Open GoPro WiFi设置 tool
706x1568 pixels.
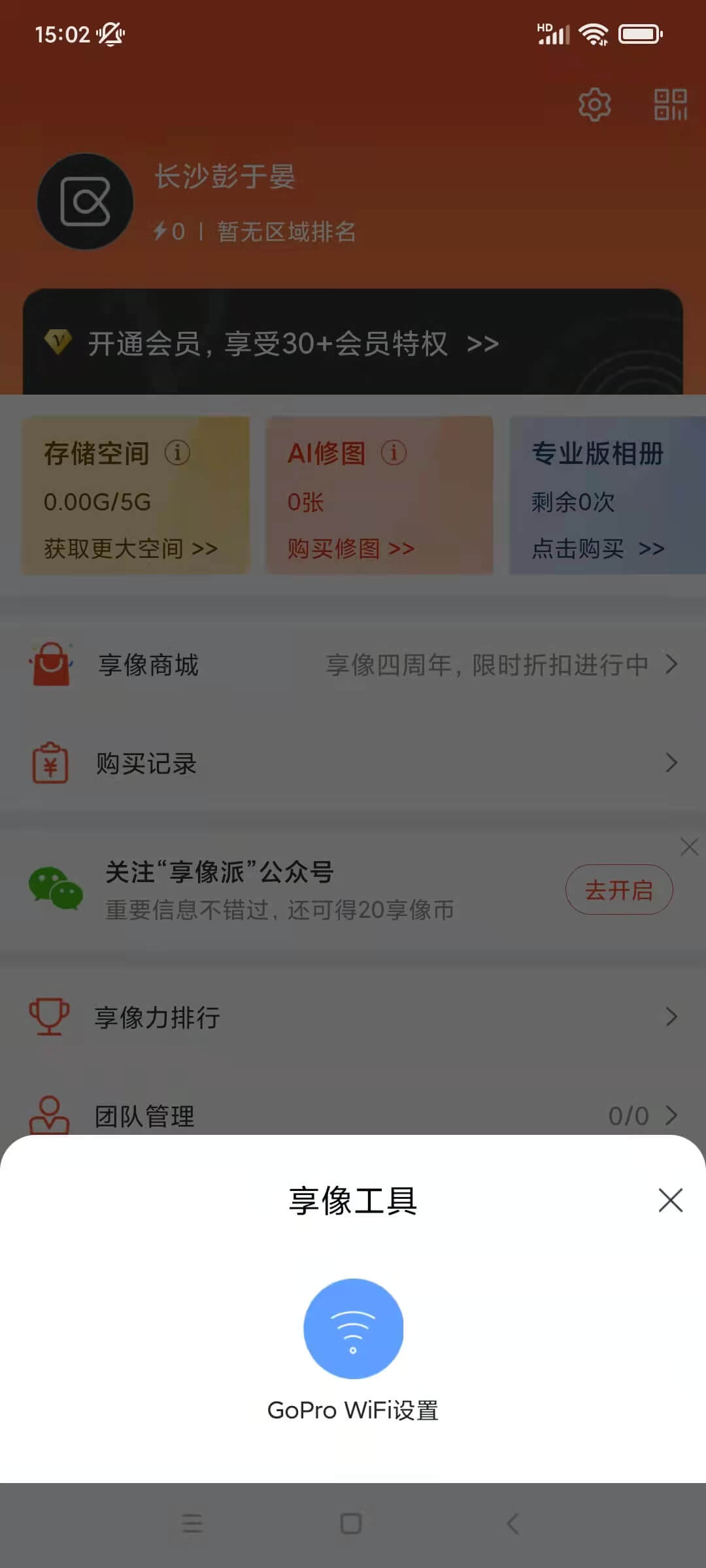coord(353,1350)
